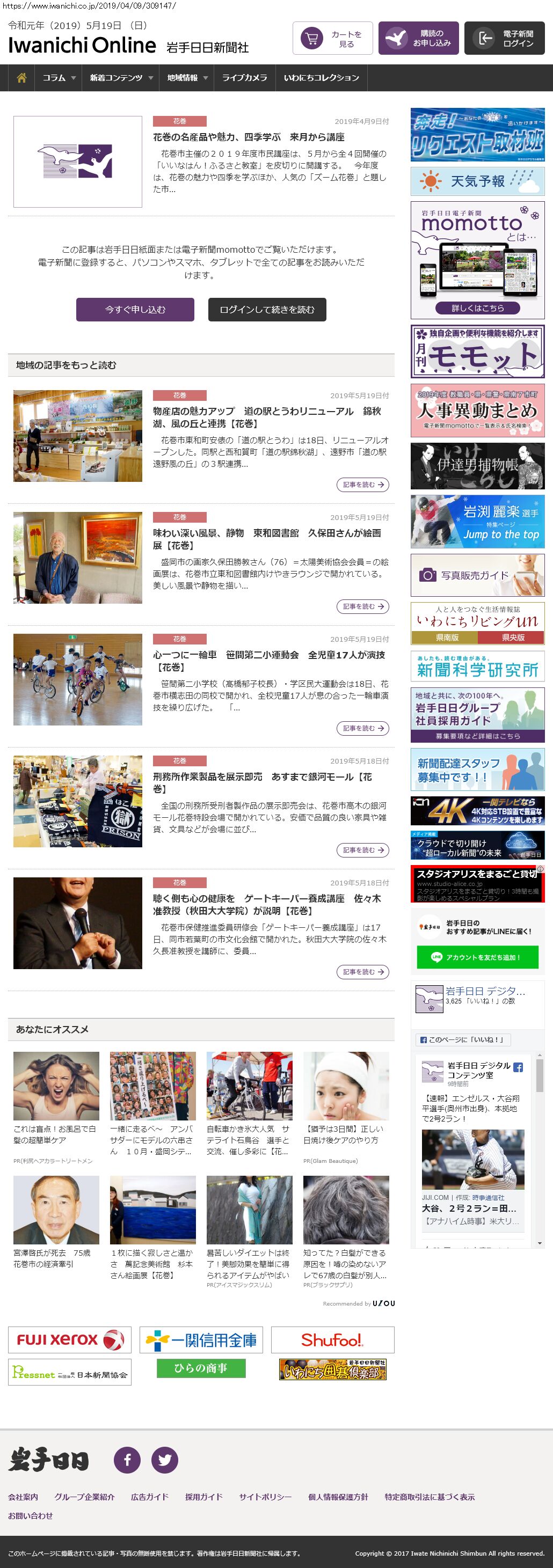The height and width of the screenshot is (1568, 553).
Task: Add LINE account via アカウントを友だち追加
Action: click(x=477, y=957)
